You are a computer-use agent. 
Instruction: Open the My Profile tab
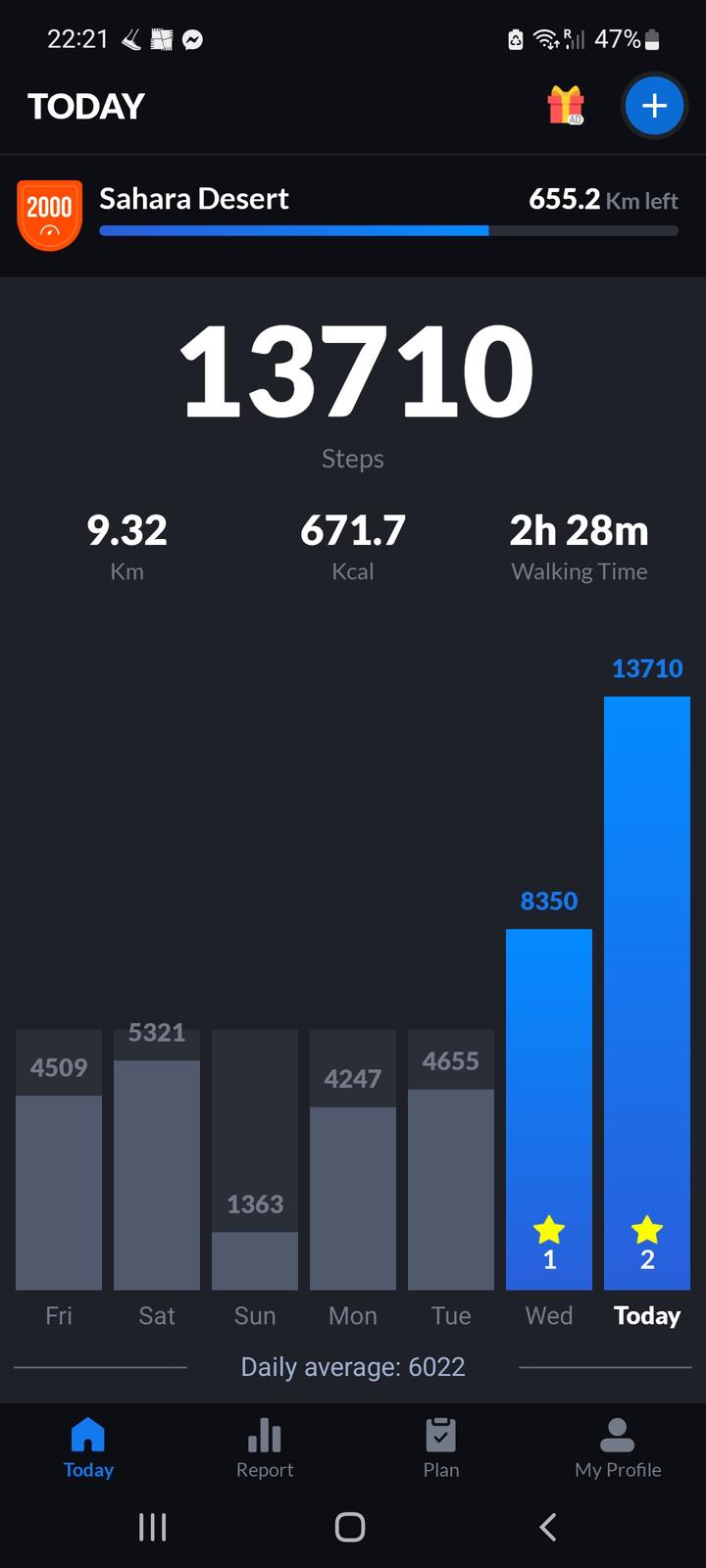pos(618,1448)
